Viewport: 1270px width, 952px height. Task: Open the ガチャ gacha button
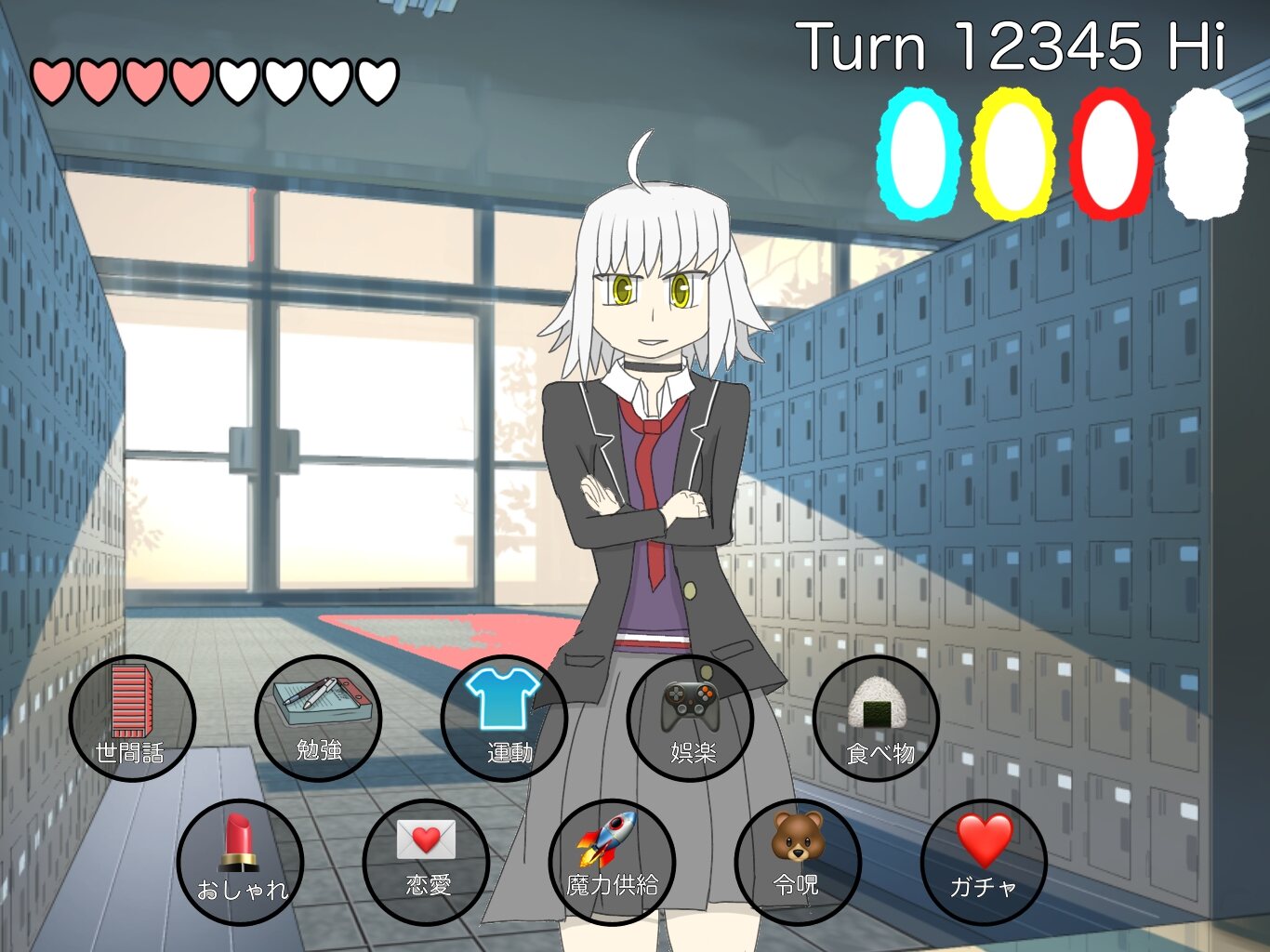[984, 863]
